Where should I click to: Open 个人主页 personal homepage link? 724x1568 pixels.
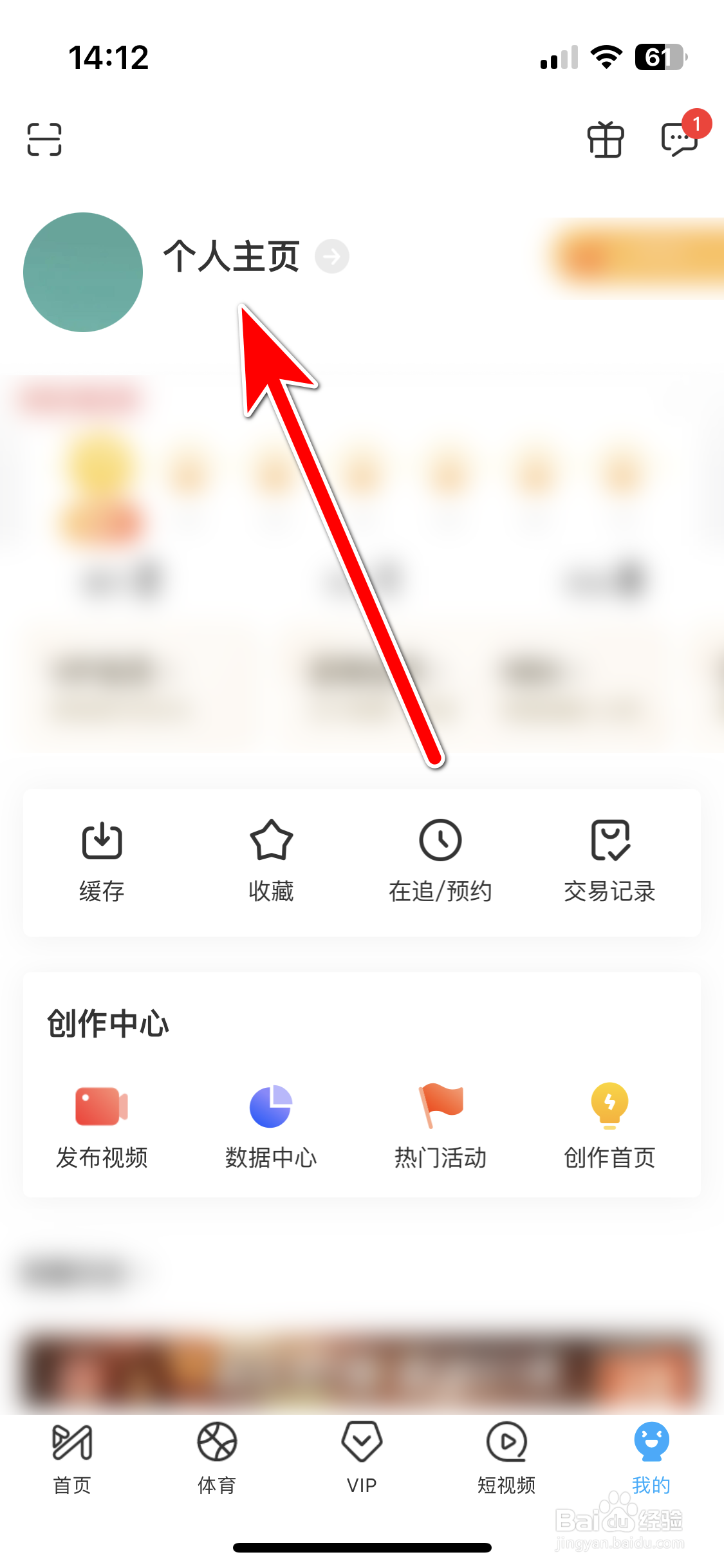[x=230, y=256]
